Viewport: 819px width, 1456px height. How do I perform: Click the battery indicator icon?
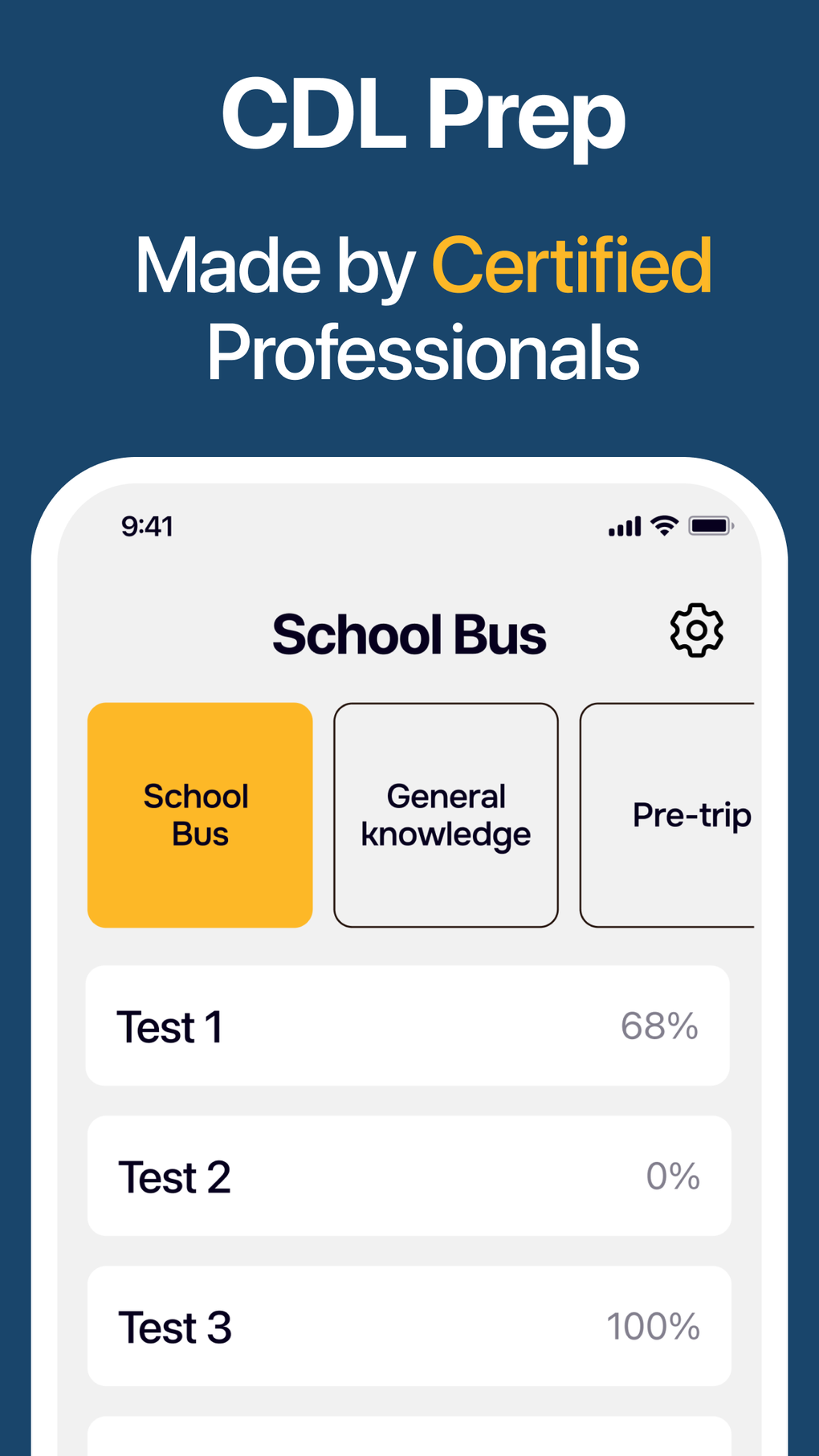tap(710, 526)
